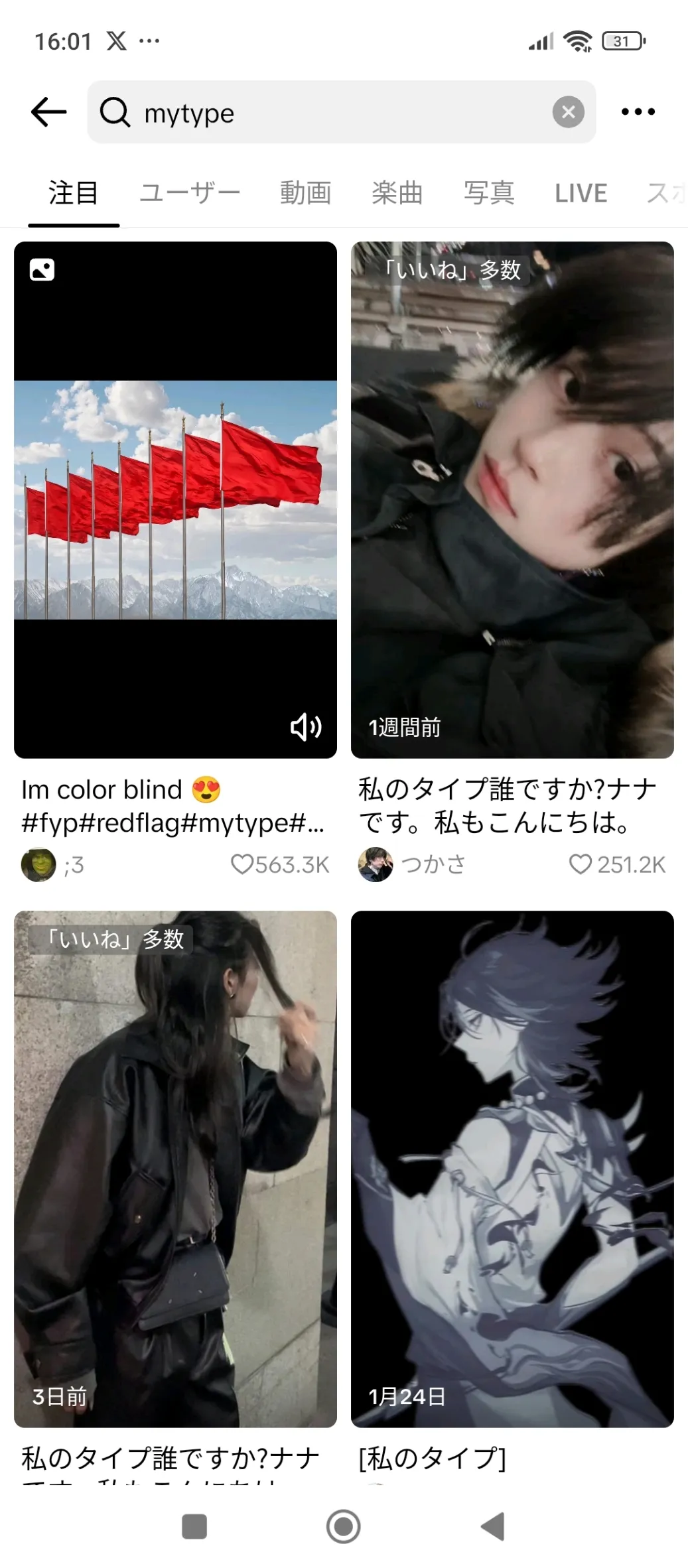Open the profile of user ;3
Viewport: 688px width, 1568px height.
click(x=38, y=864)
